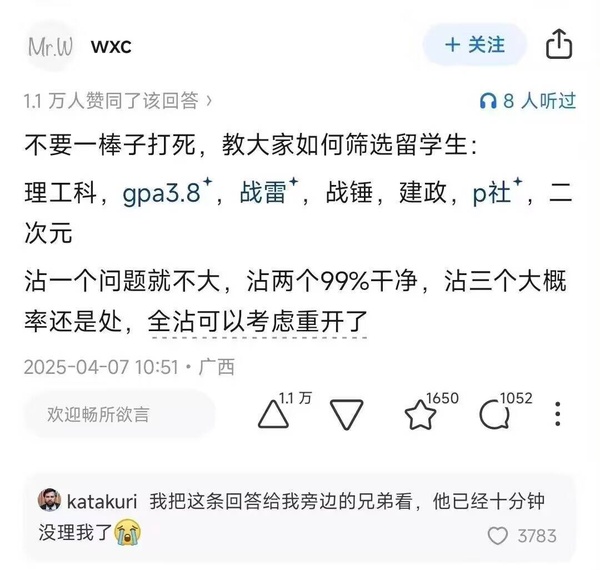Open wxc's profile avatar

coord(50,47)
